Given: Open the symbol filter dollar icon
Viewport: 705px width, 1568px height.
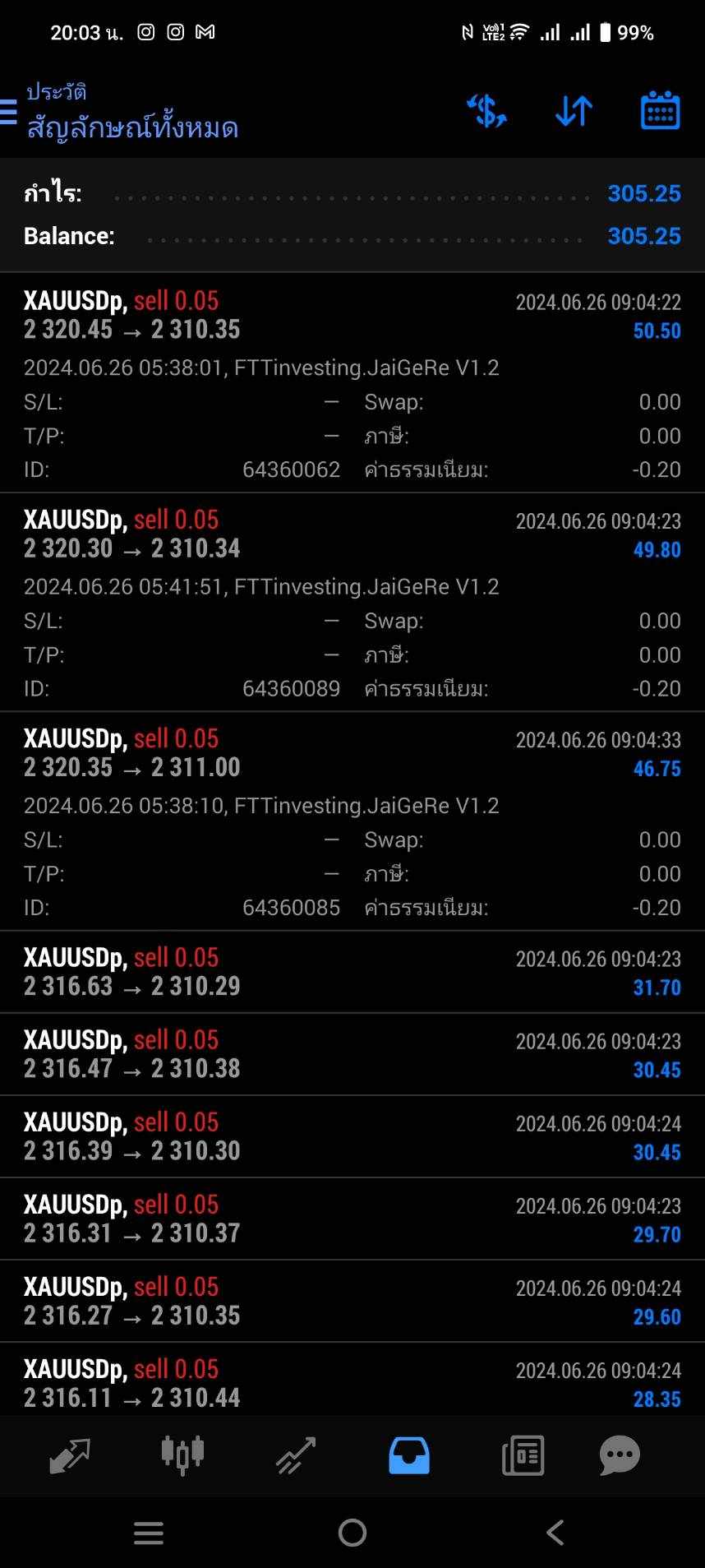Looking at the screenshot, I should [x=486, y=111].
